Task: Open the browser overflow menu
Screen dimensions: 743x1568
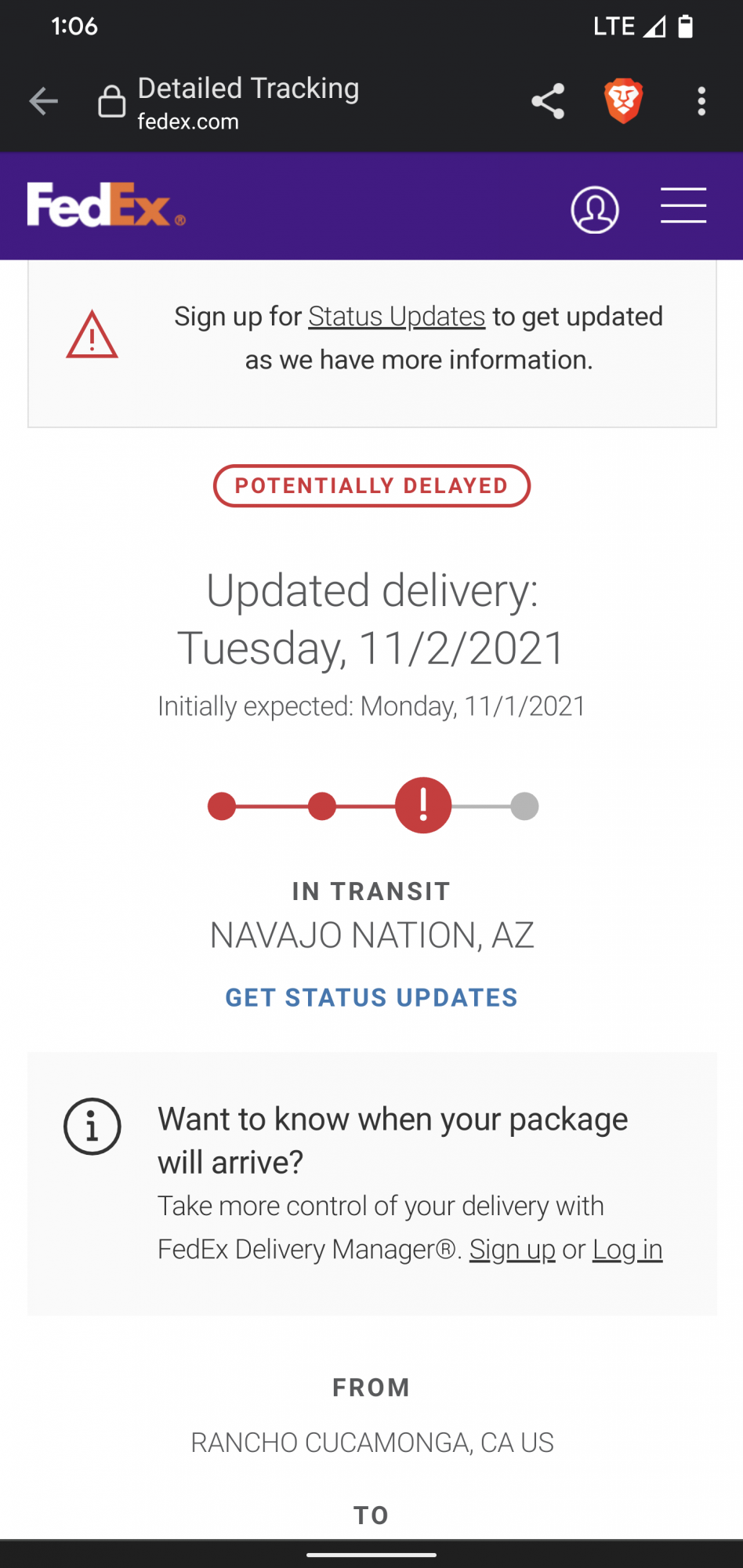Action: [x=701, y=101]
